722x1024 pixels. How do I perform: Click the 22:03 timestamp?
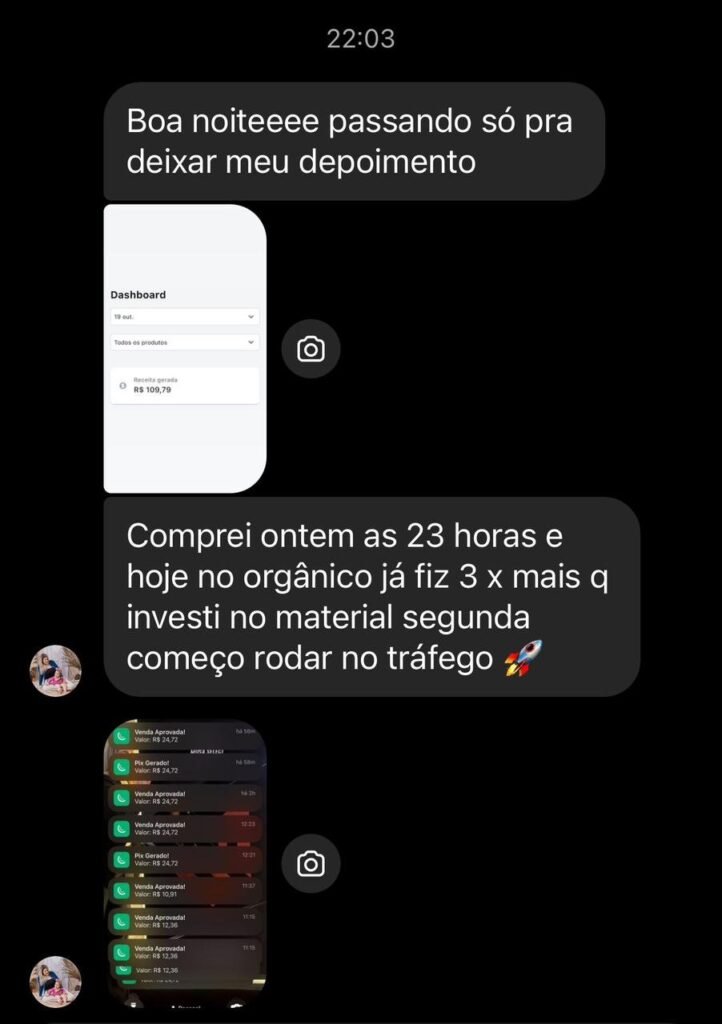pyautogui.click(x=361, y=38)
